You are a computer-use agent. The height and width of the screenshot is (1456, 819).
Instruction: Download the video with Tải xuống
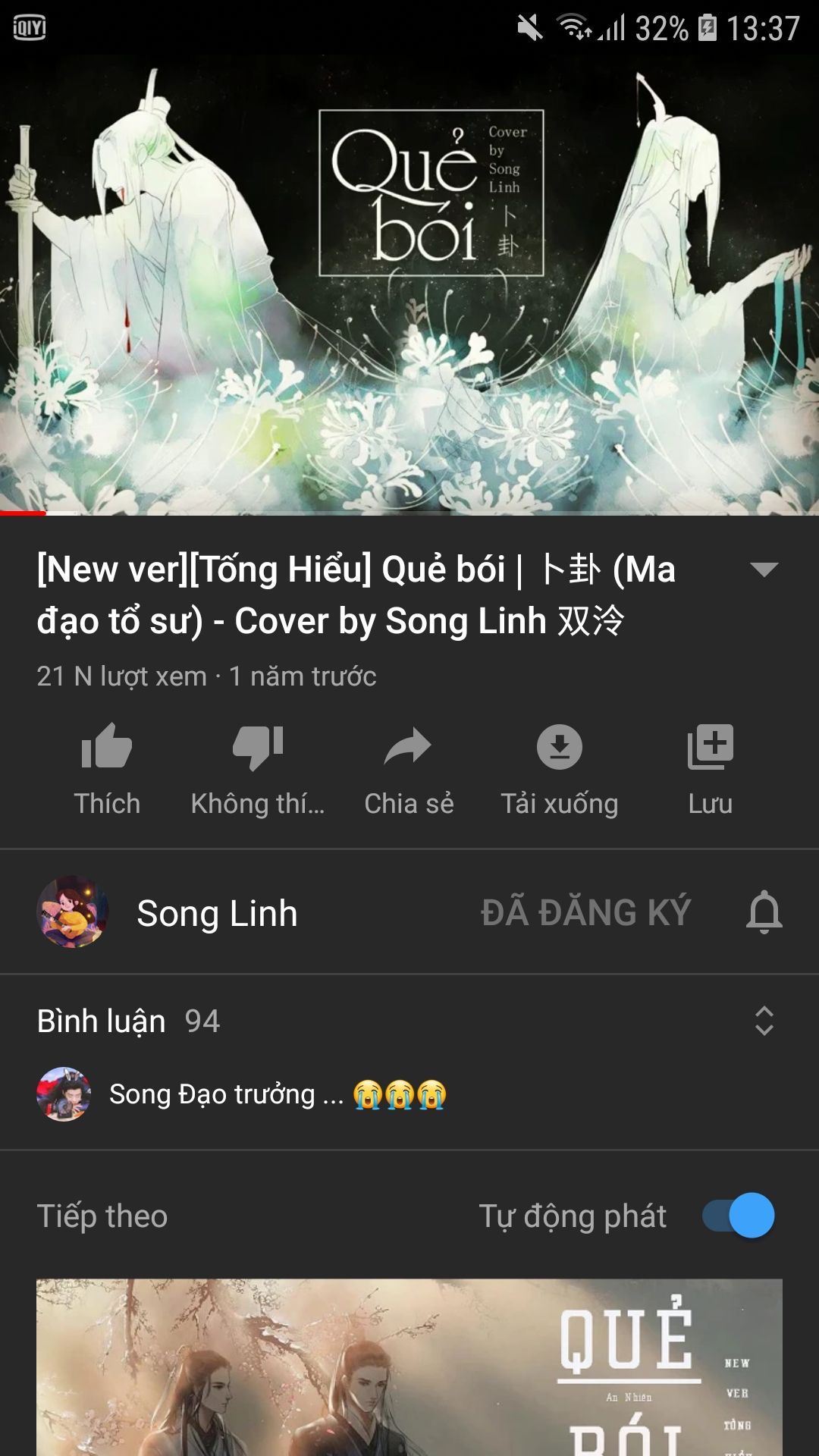tap(560, 770)
